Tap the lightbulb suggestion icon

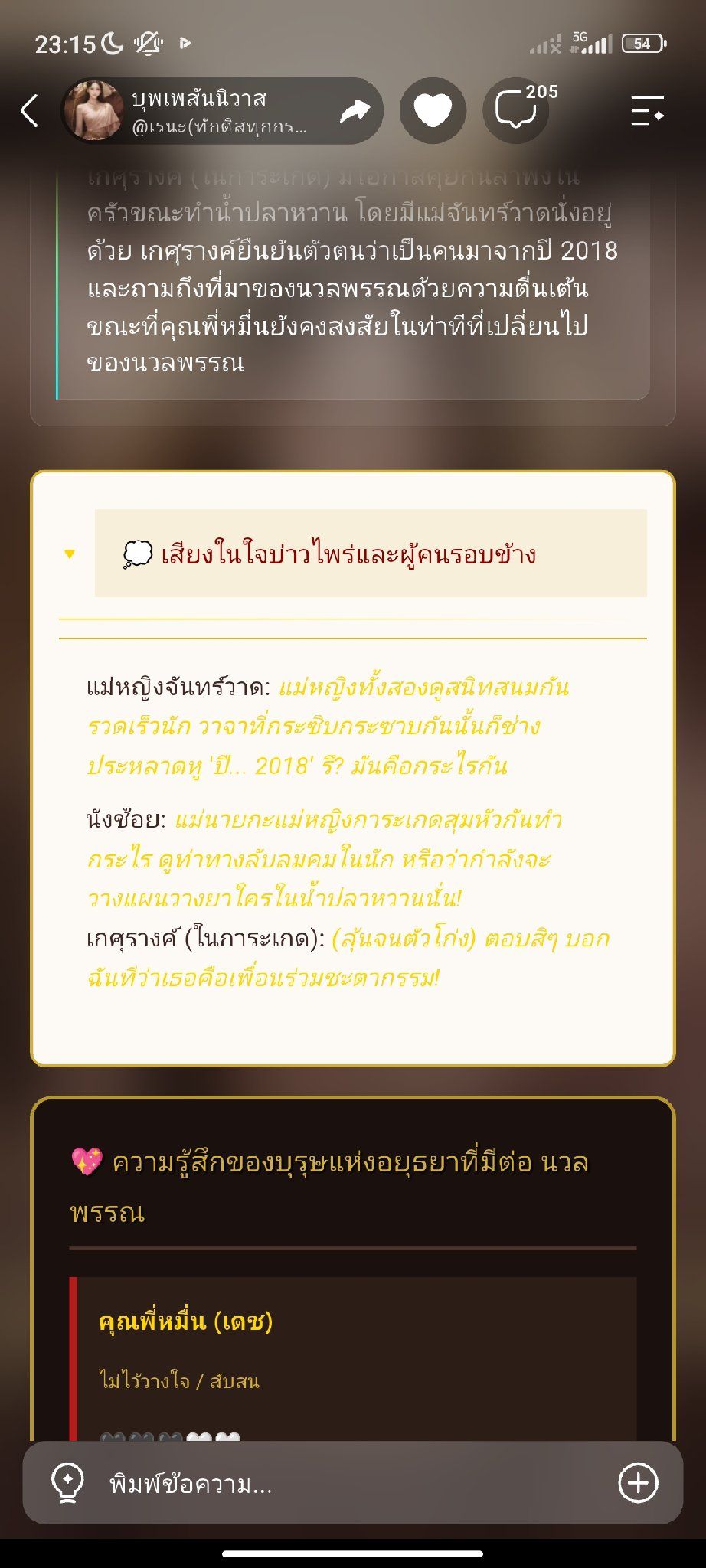click(67, 1483)
